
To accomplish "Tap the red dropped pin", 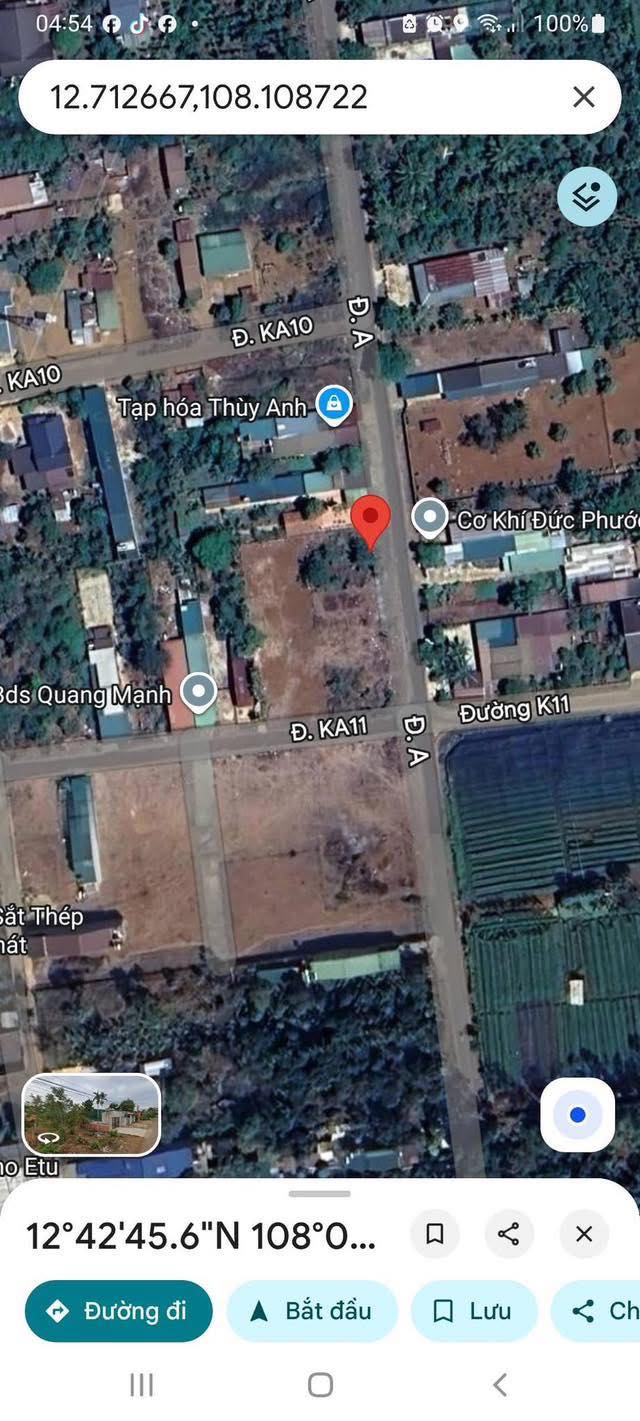I will 372,519.
